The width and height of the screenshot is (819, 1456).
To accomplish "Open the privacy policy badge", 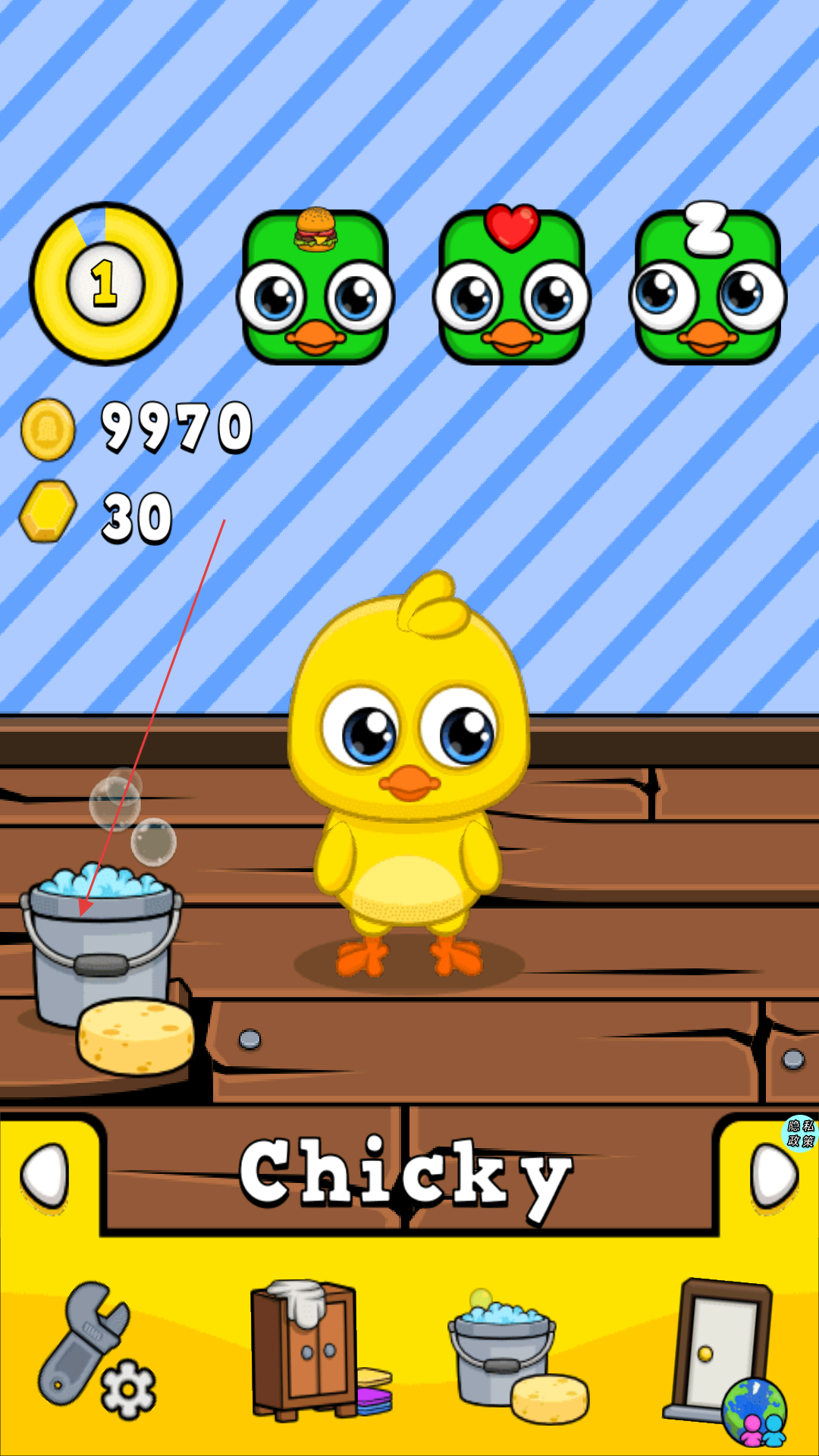I will (x=800, y=1133).
